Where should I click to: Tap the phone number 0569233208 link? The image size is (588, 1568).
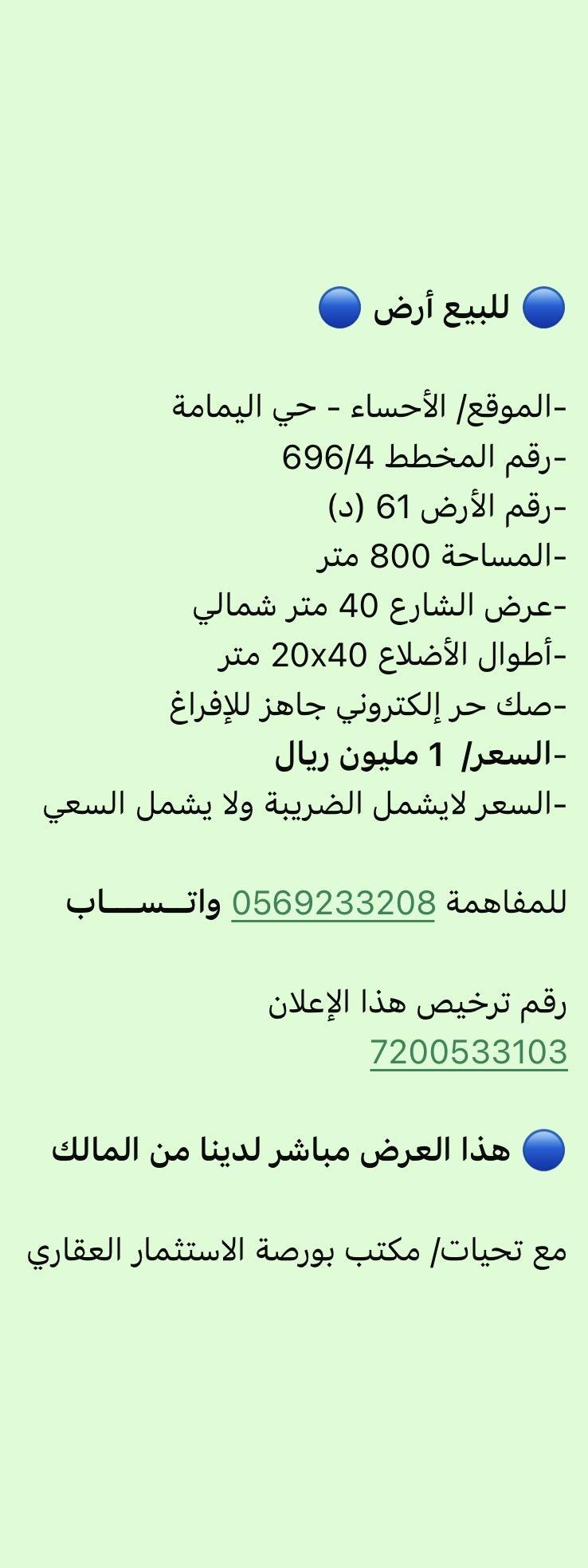333,903
